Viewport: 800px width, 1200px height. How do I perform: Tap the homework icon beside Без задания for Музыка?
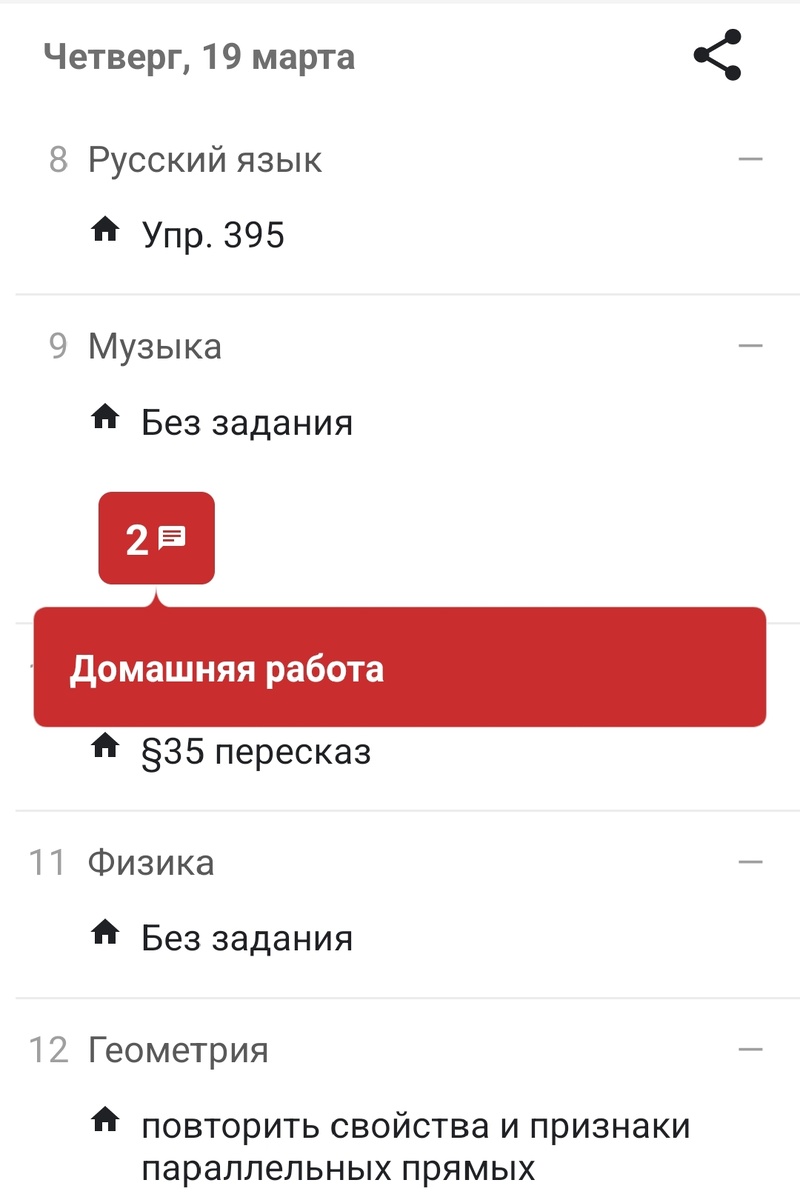pyautogui.click(x=106, y=417)
